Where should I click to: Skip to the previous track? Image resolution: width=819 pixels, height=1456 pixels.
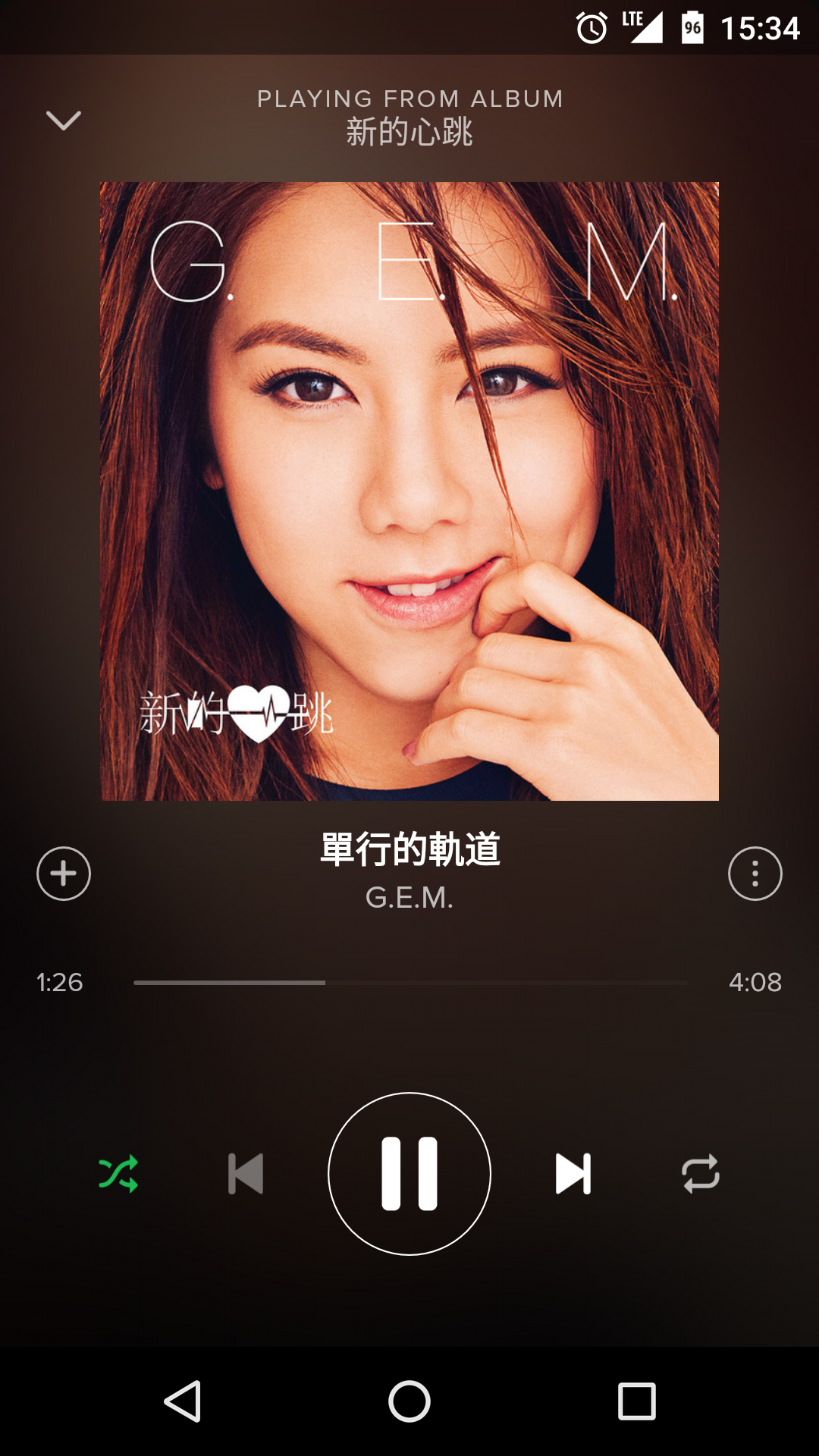pyautogui.click(x=246, y=1174)
